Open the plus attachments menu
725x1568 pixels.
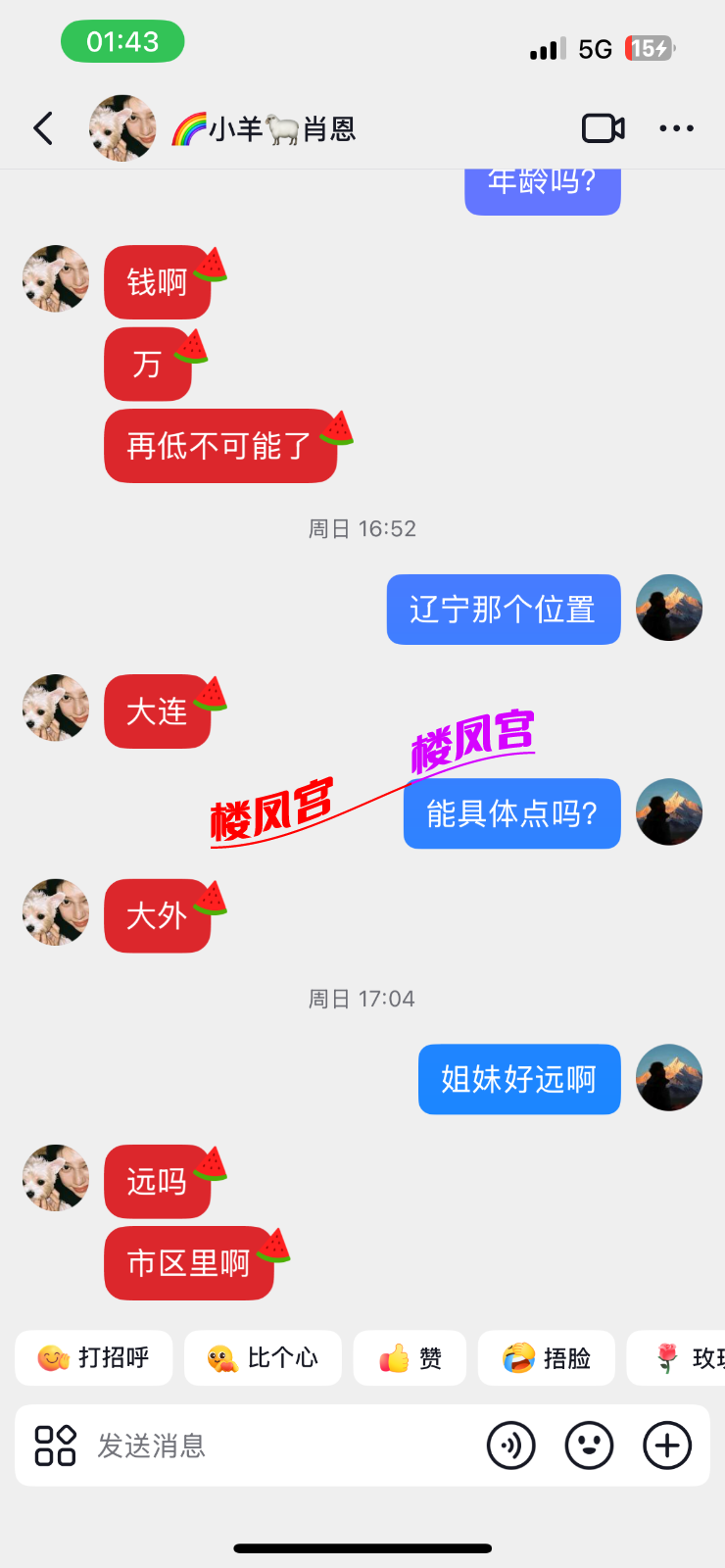point(667,1445)
